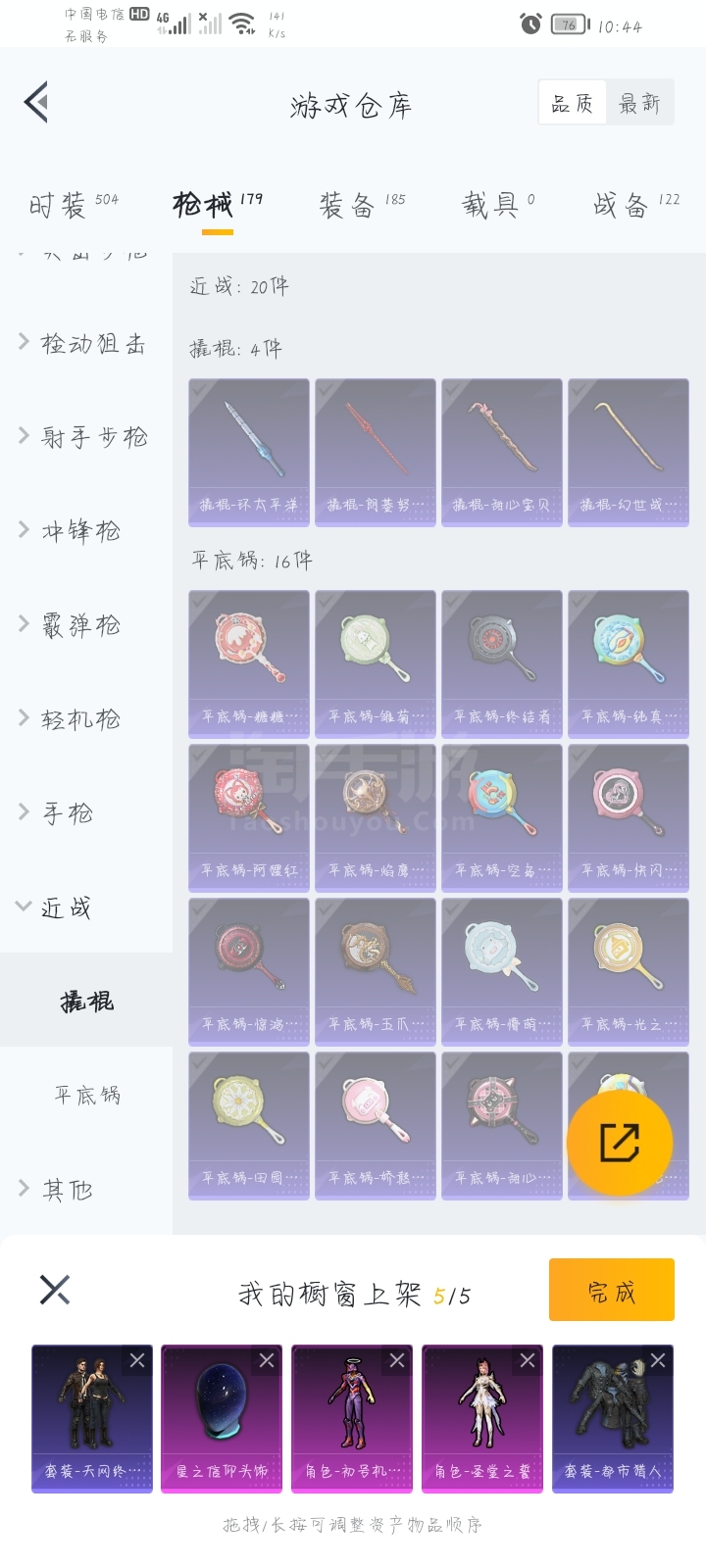706x1568 pixels.
Task: Confirm showcase with 完成
Action: 611,1290
